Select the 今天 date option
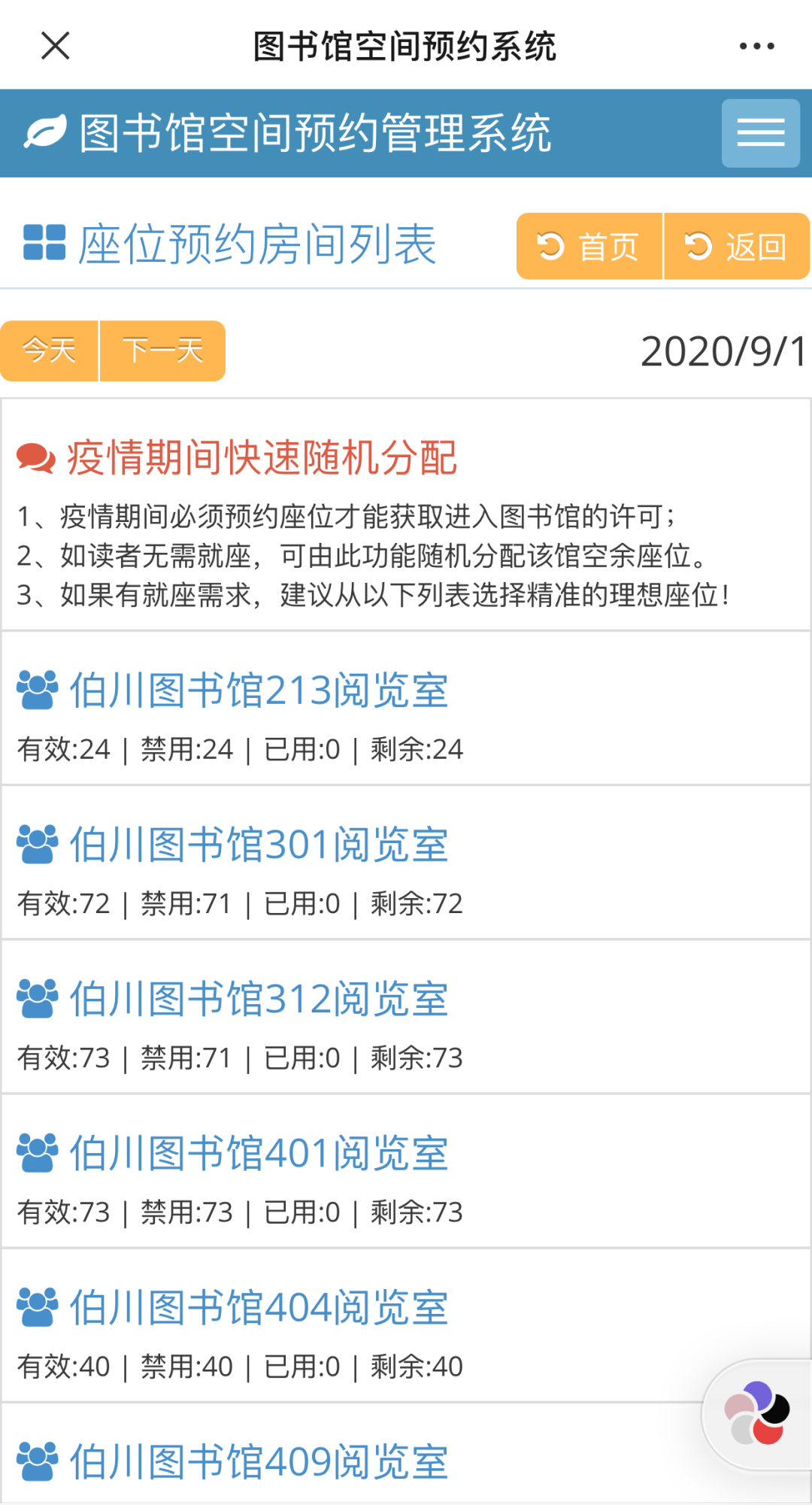Image resolution: width=812 pixels, height=1505 pixels. (48, 350)
